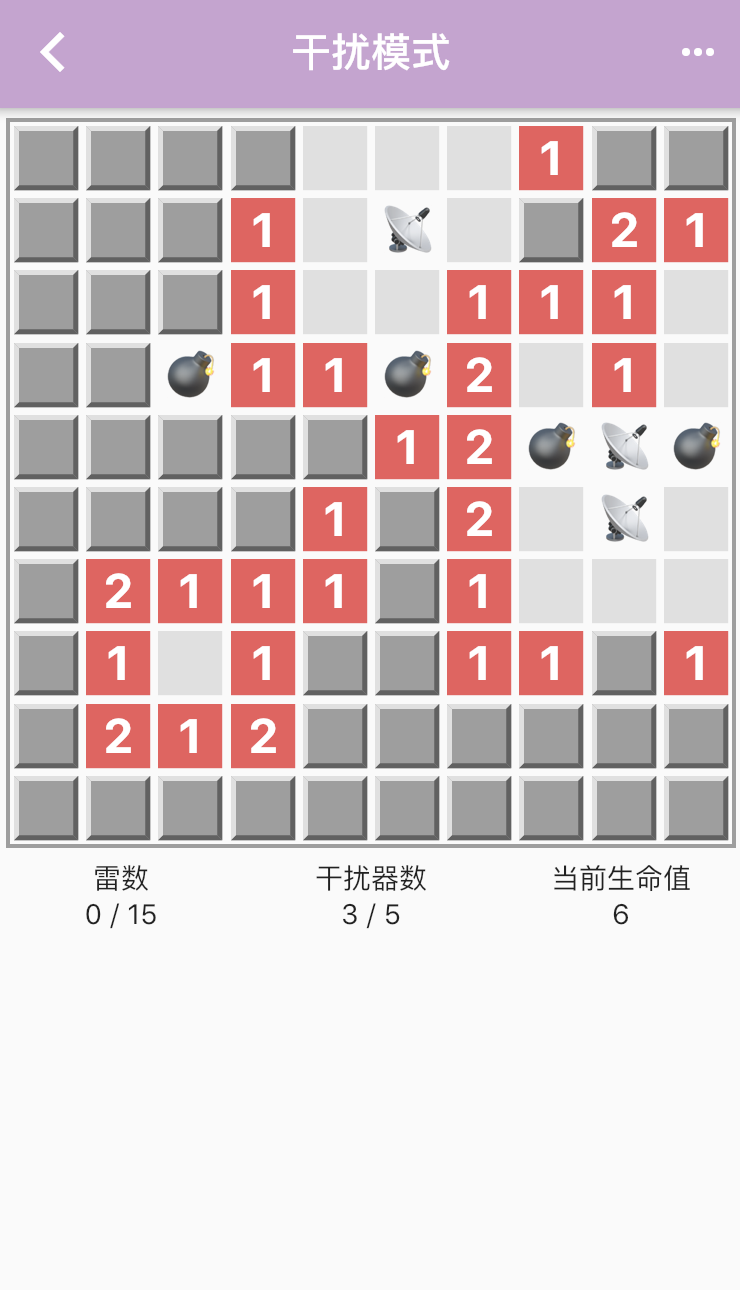
Task: Tap the bomb at the far right edge of the board
Action: point(694,447)
